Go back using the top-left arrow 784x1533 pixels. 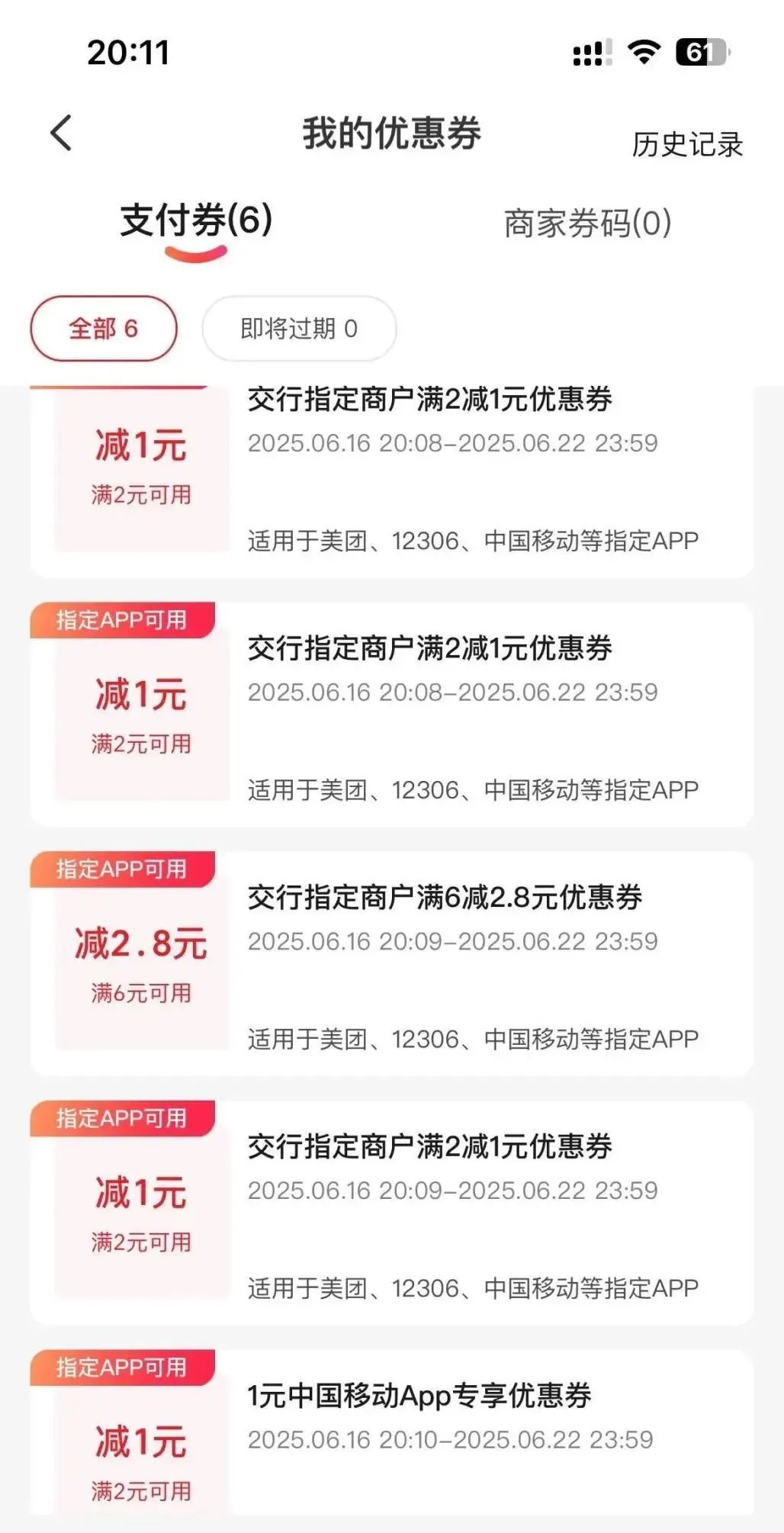coord(61,133)
